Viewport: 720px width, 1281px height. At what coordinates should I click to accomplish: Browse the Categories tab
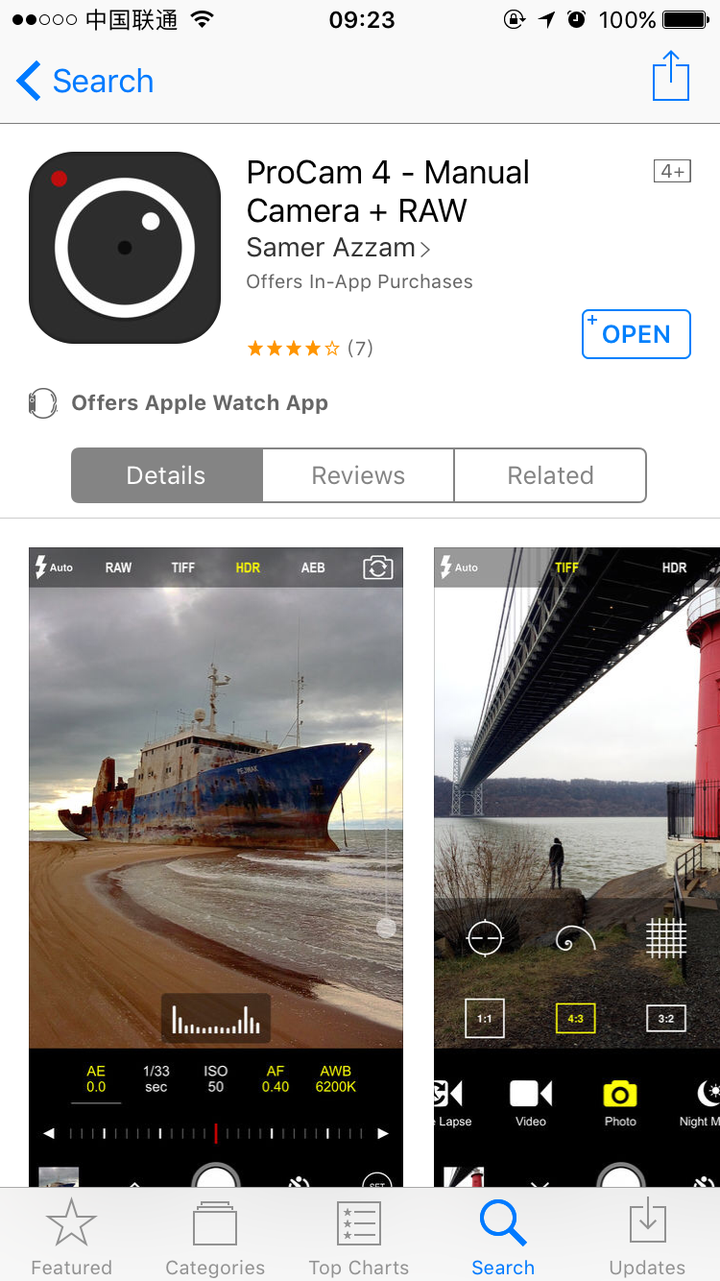pos(215,1237)
